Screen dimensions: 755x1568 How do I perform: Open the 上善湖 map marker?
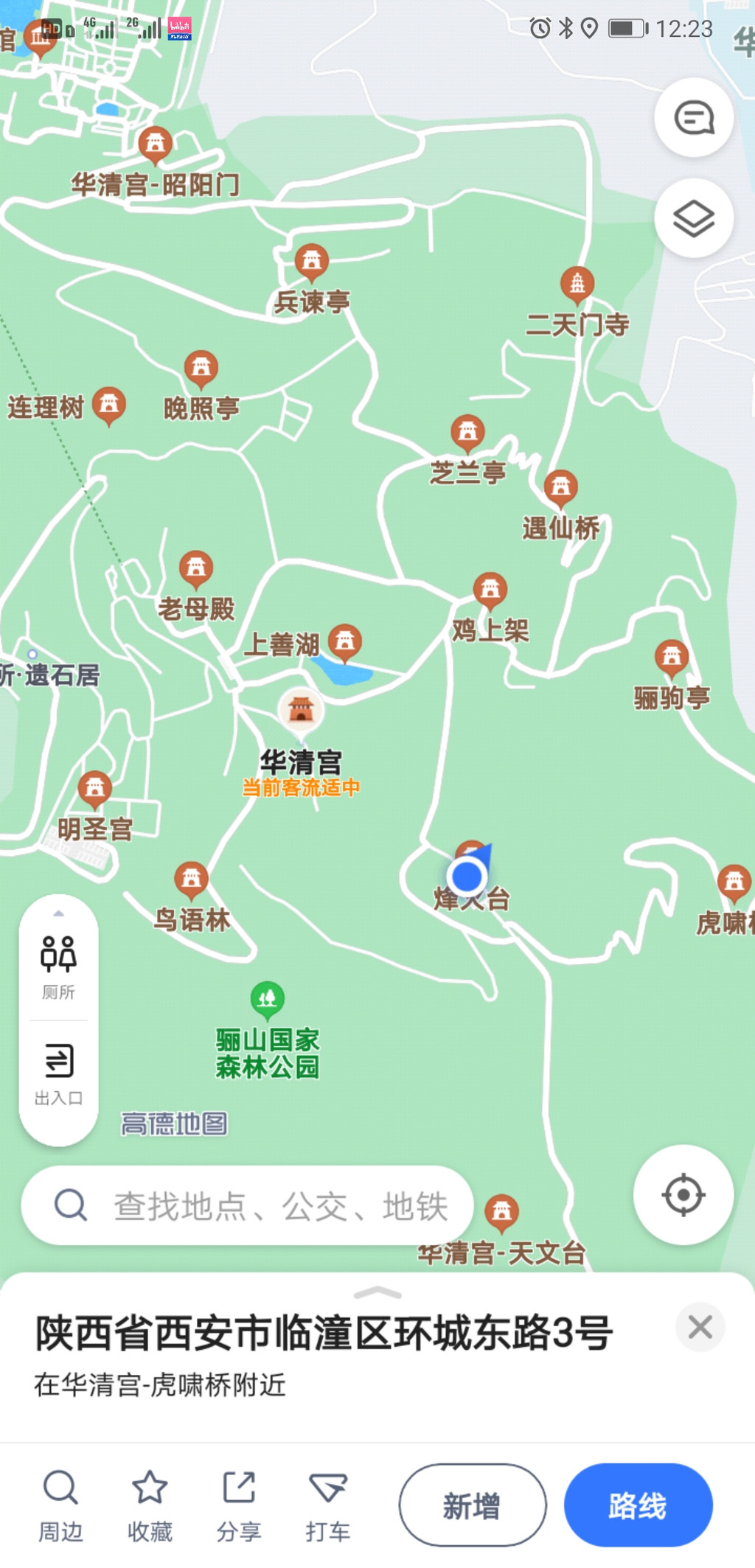[x=344, y=641]
